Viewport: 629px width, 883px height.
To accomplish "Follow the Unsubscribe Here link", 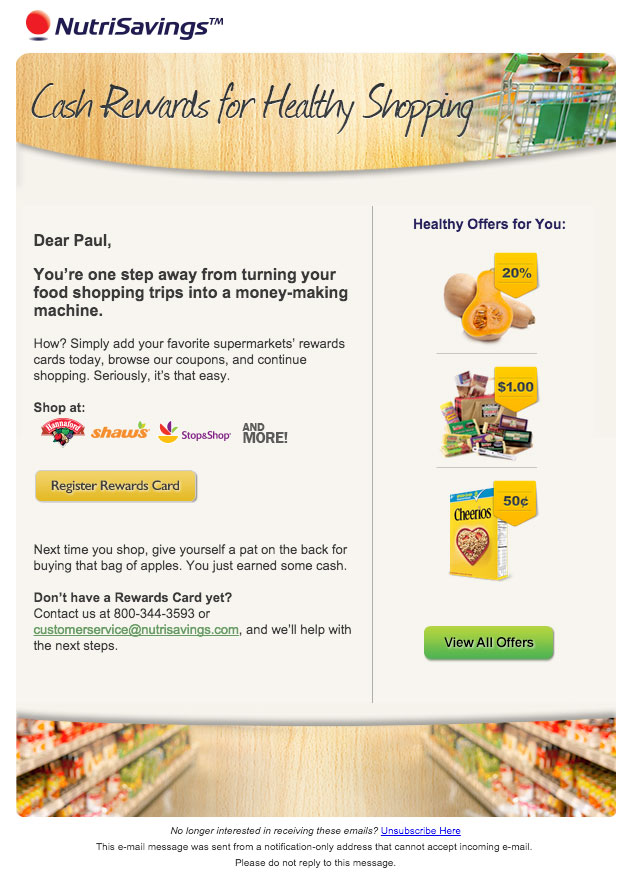I will click(x=420, y=831).
